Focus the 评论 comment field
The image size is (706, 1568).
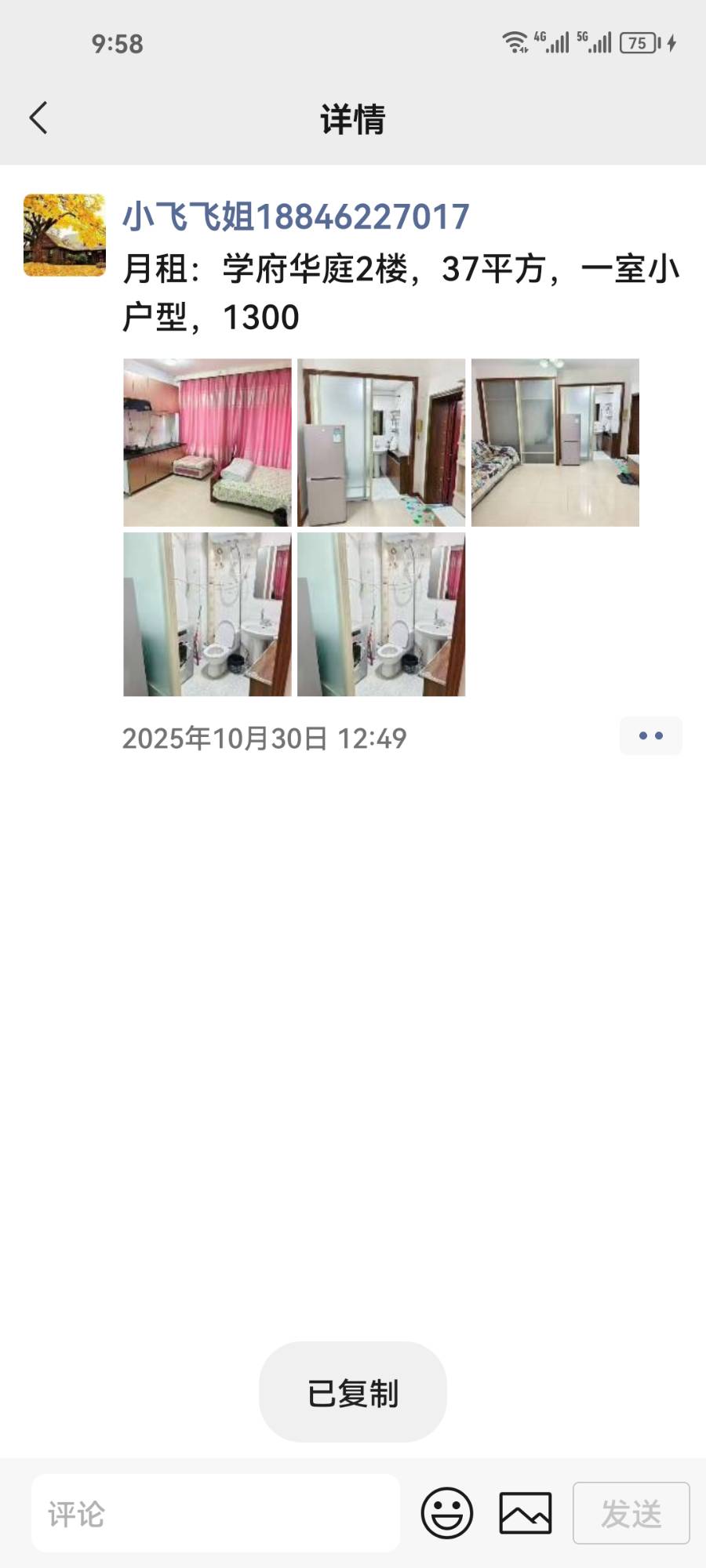click(216, 1513)
